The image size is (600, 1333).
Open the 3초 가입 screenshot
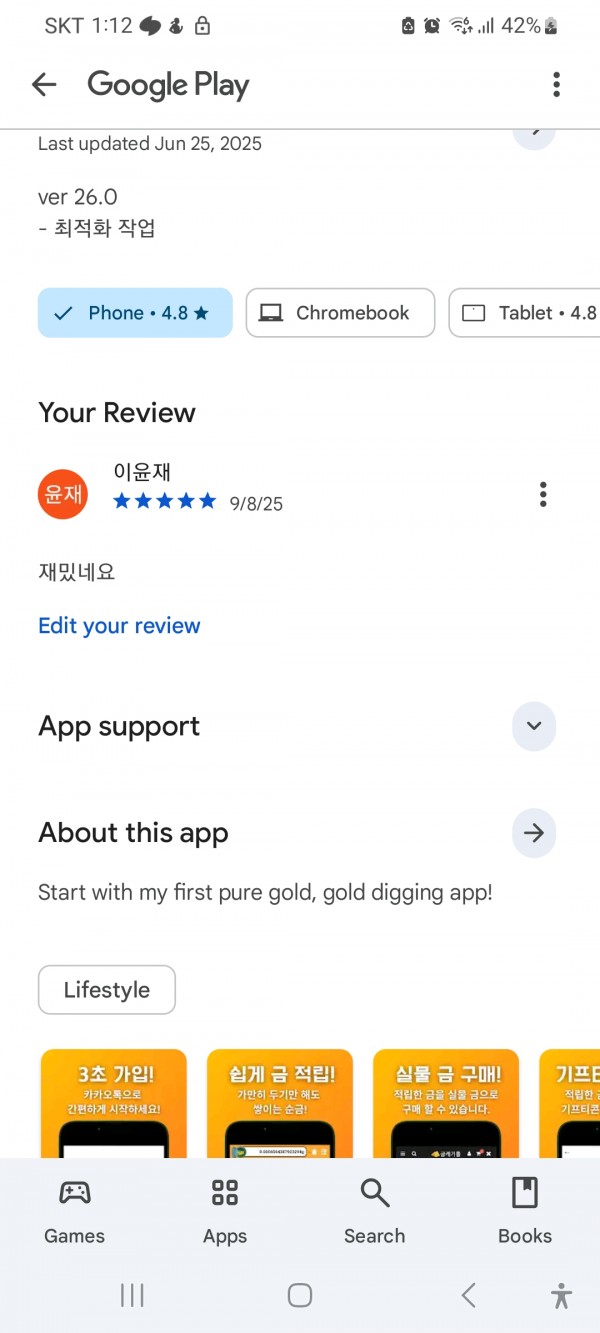(113, 1103)
